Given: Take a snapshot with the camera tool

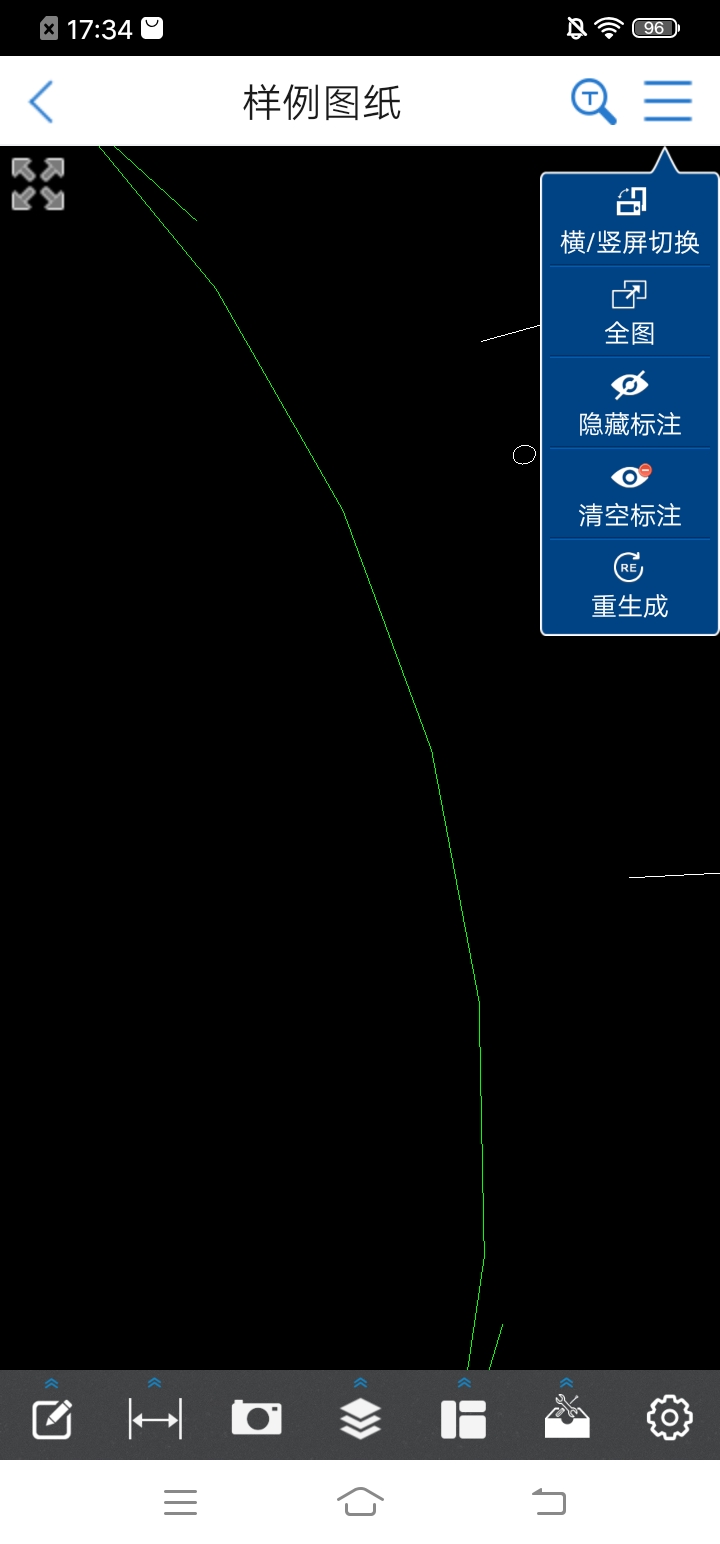Looking at the screenshot, I should [257, 1417].
